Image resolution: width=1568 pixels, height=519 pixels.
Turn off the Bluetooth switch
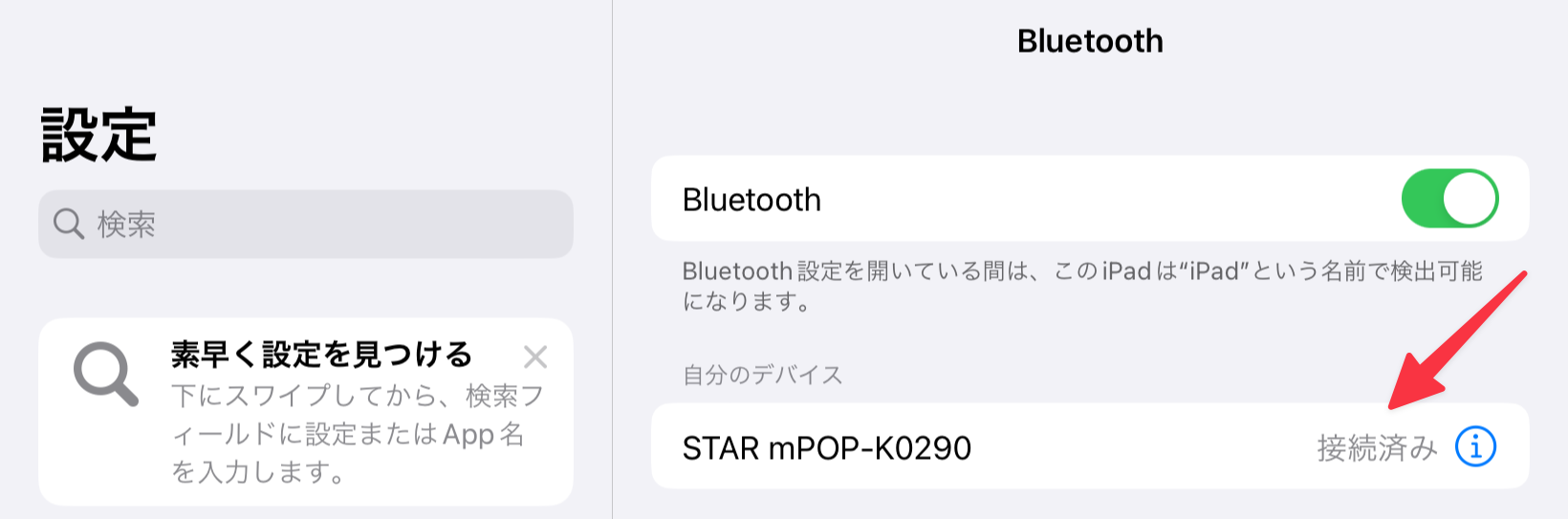(x=1449, y=199)
